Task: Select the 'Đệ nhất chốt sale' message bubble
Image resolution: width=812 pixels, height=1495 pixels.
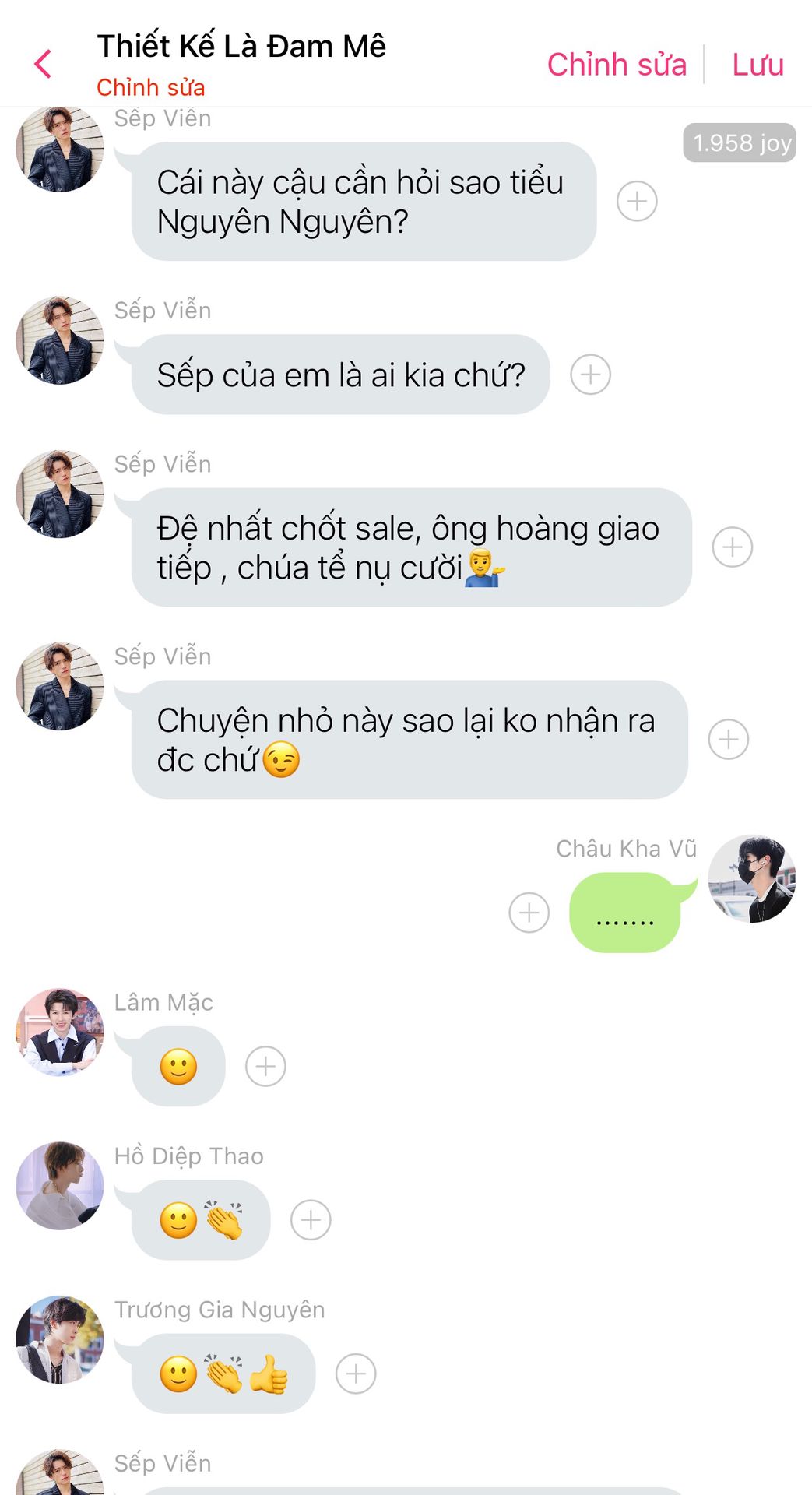Action: (x=411, y=547)
